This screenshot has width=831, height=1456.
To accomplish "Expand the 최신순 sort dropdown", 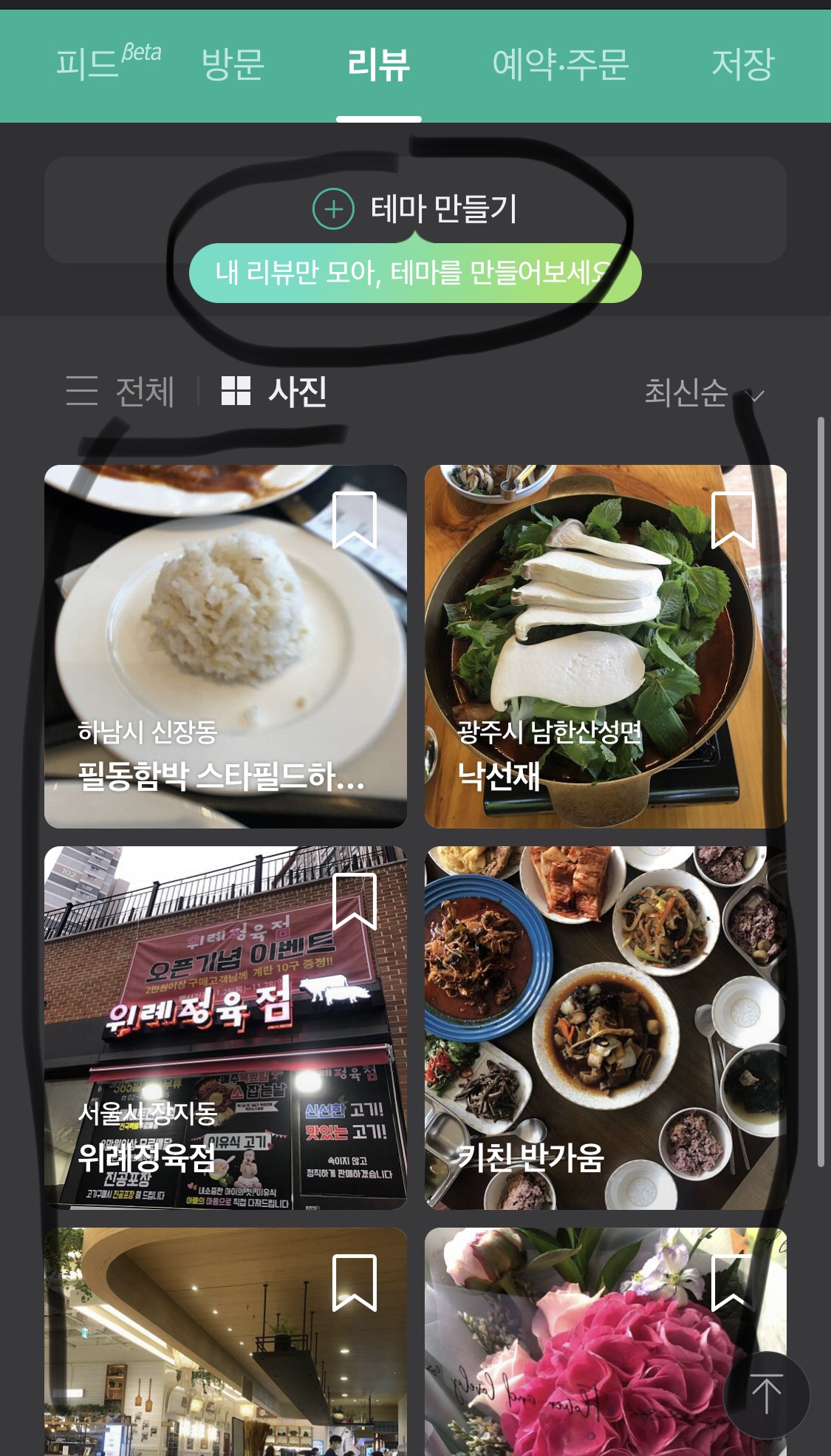I will point(702,392).
